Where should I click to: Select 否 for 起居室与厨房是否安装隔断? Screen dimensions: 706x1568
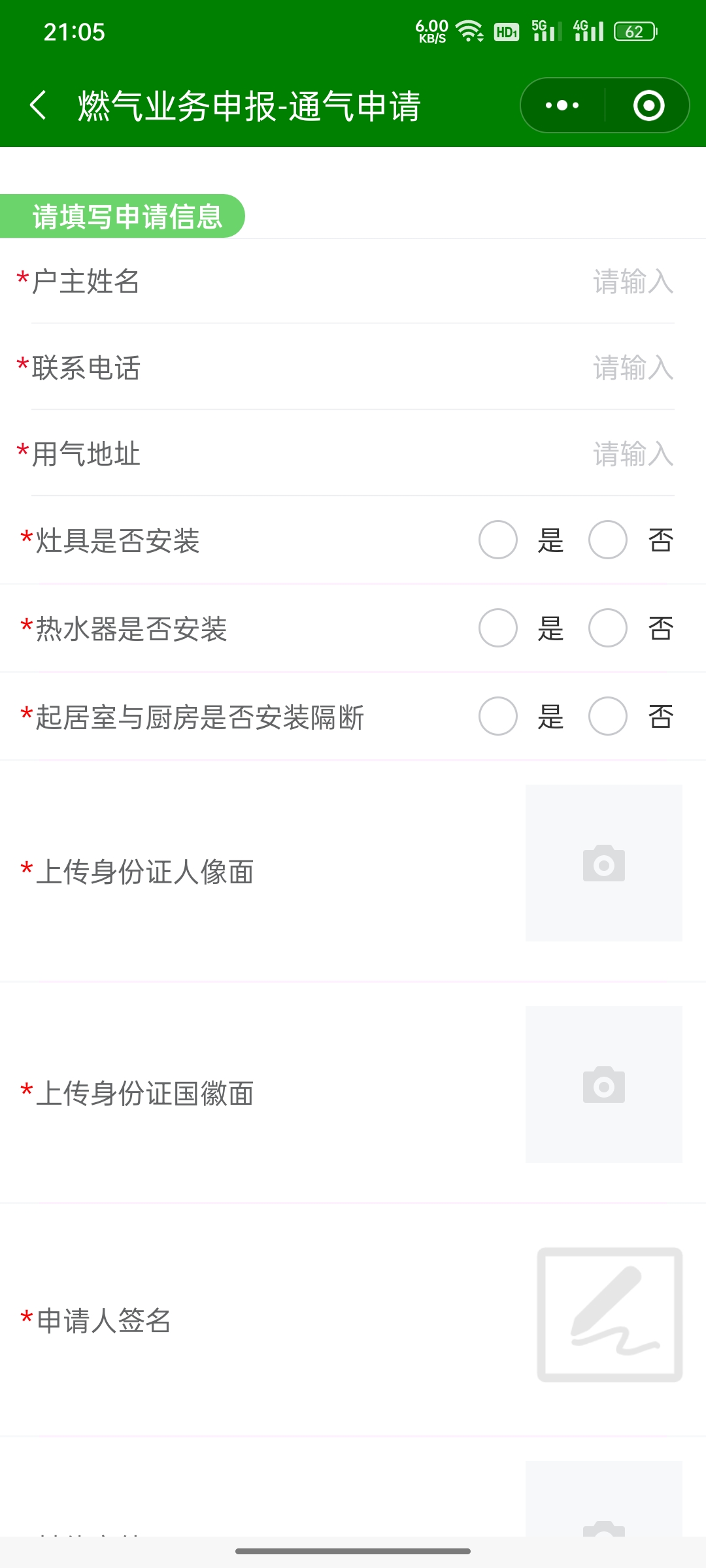(x=608, y=716)
